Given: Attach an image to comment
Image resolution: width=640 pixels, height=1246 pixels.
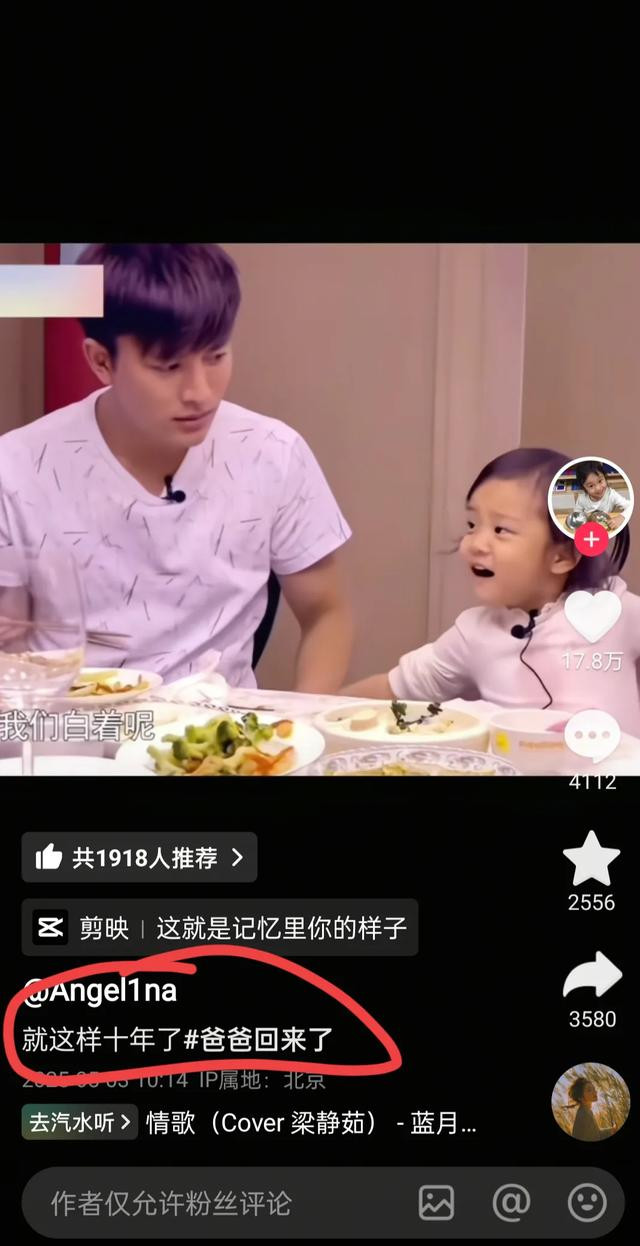Looking at the screenshot, I should coord(436,1202).
